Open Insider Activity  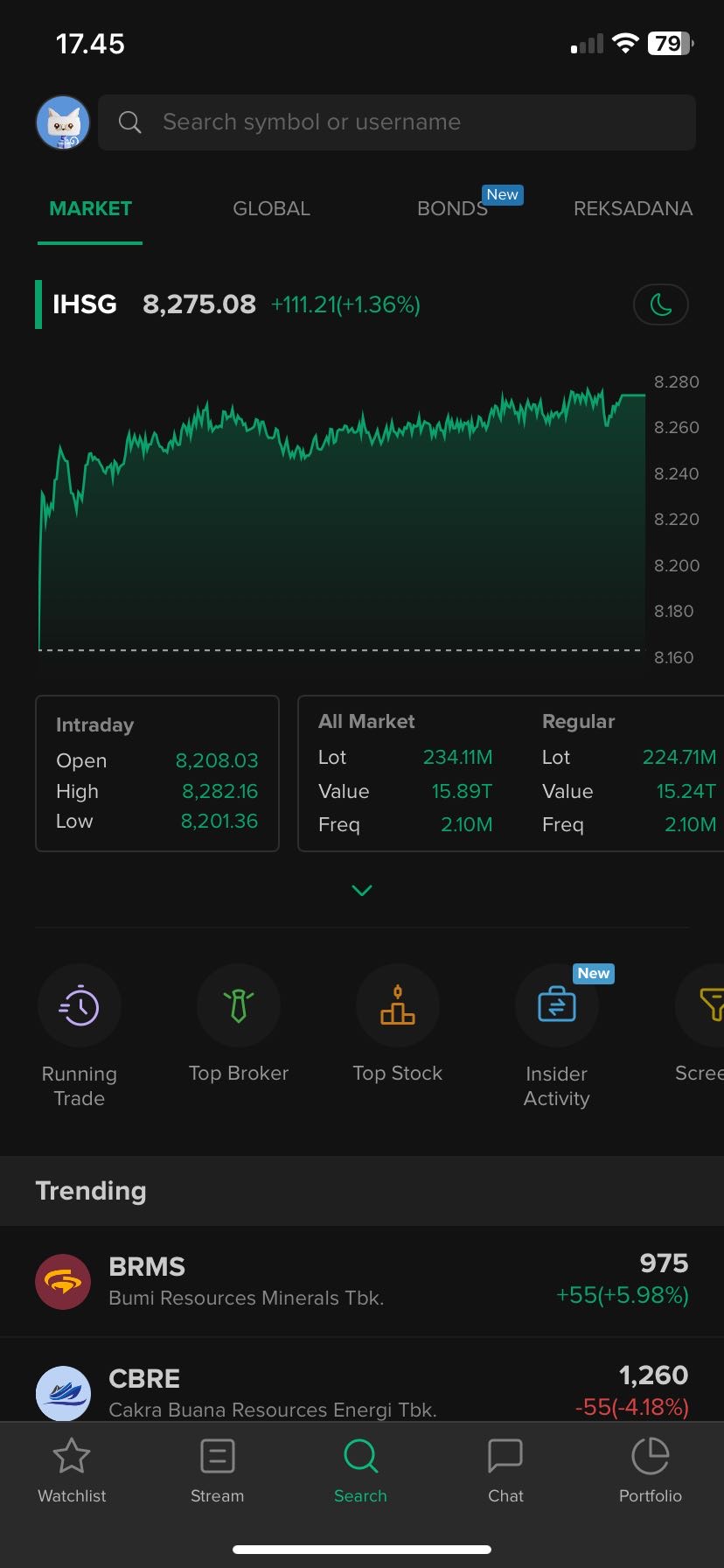[557, 1006]
